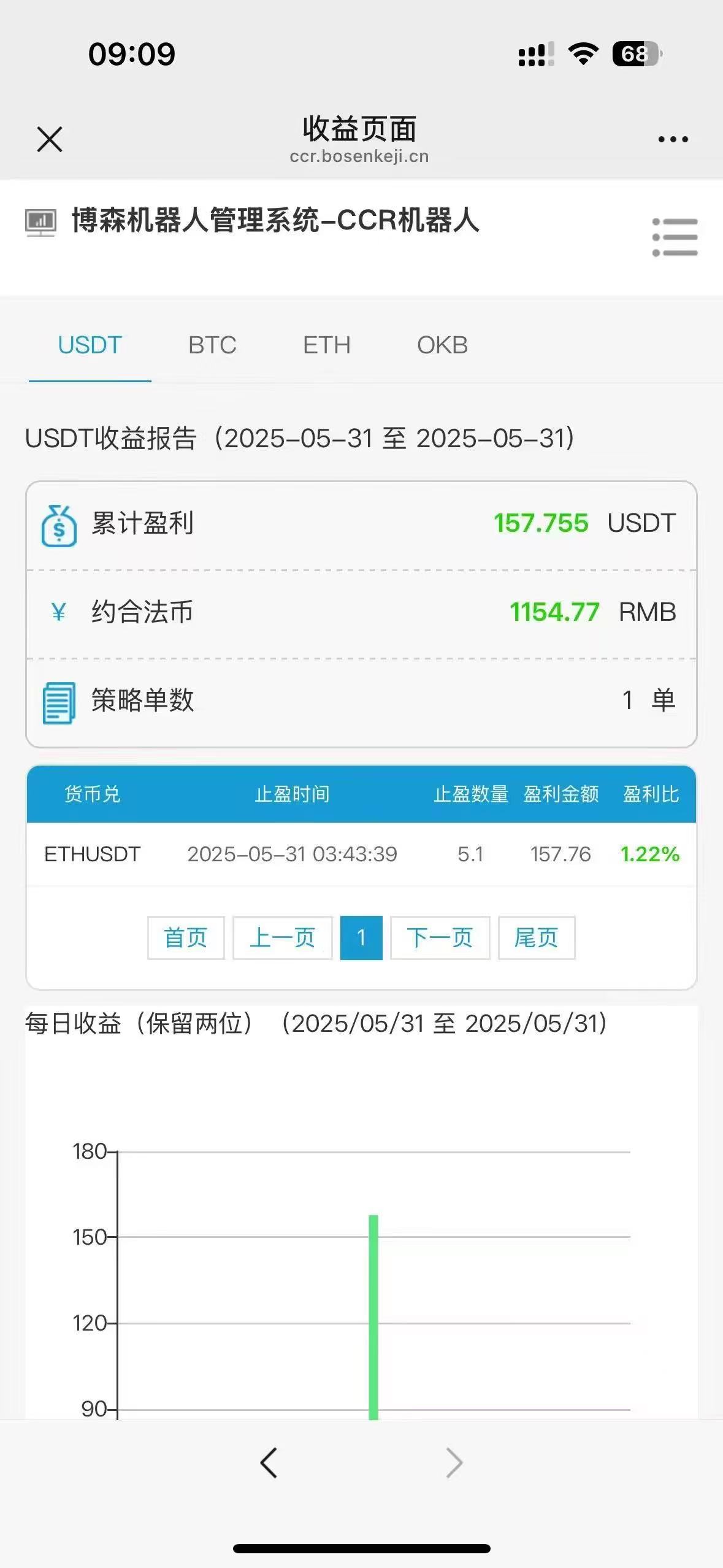Viewport: 723px width, 1568px height.
Task: Switch to the OKB tab
Action: 443,345
